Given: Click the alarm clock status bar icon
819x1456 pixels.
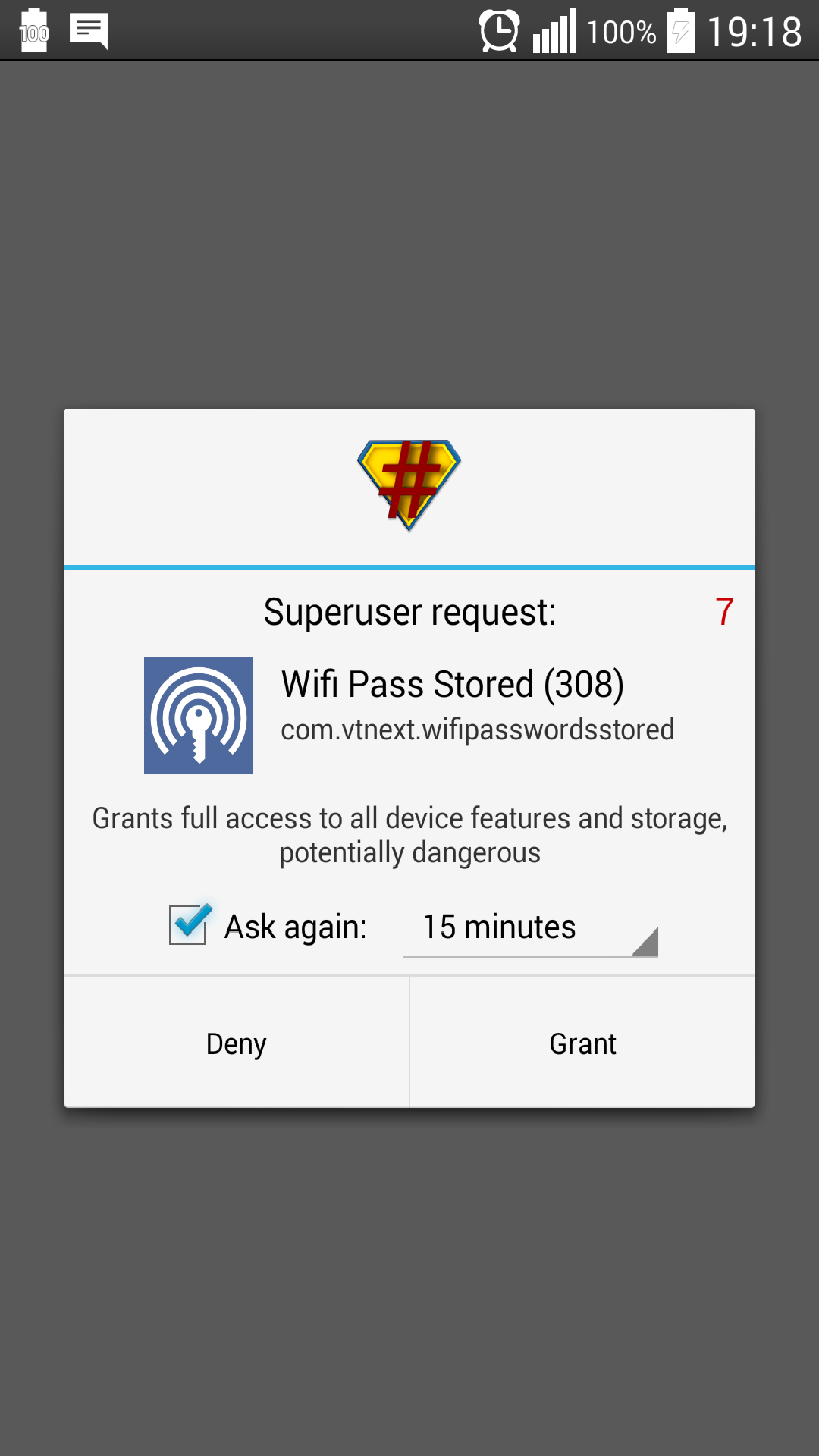Looking at the screenshot, I should tap(498, 30).
